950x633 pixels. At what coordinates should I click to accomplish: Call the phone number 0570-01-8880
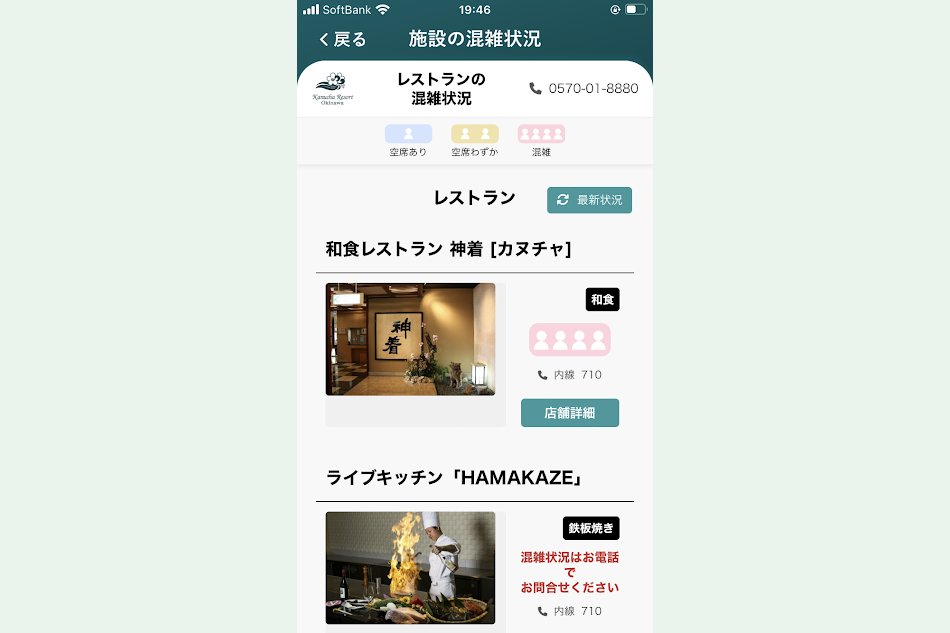pyautogui.click(x=584, y=88)
